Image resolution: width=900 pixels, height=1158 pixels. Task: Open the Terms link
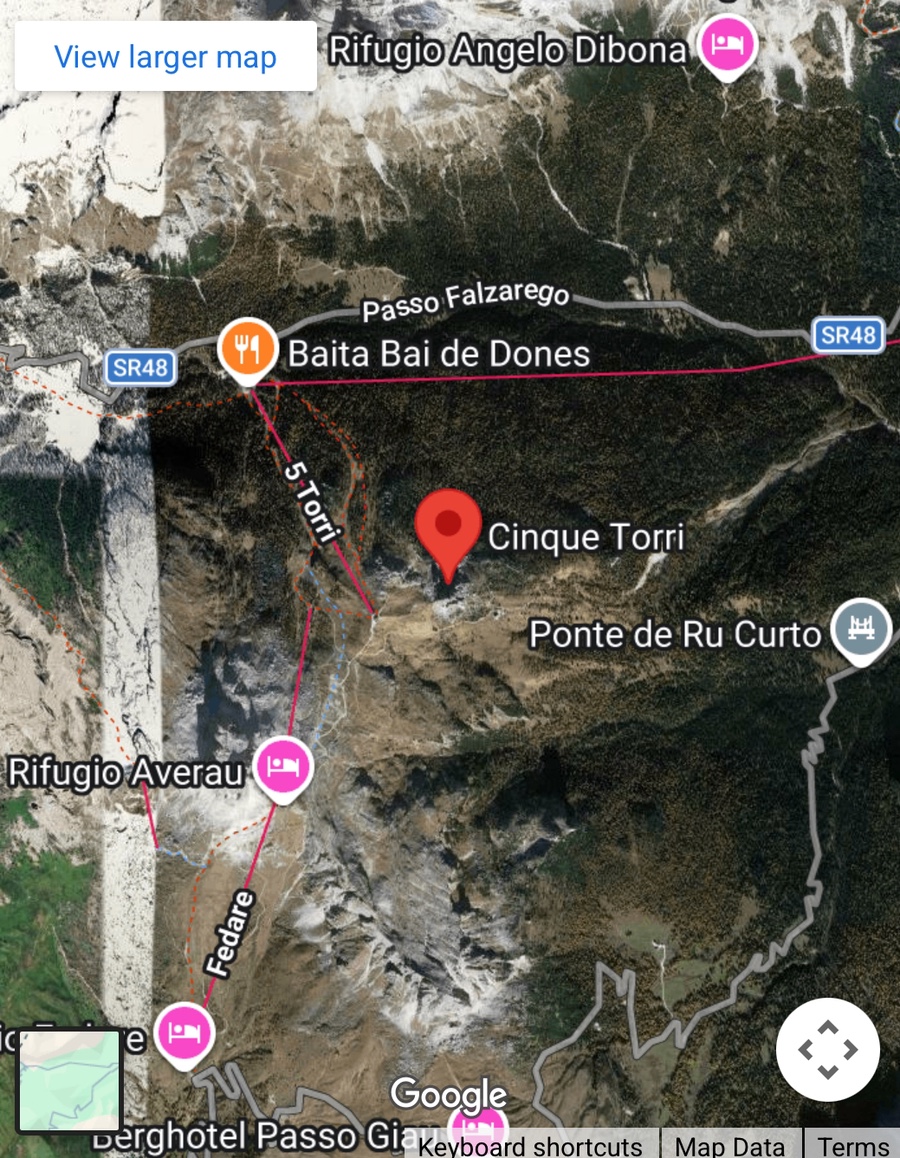click(853, 1145)
